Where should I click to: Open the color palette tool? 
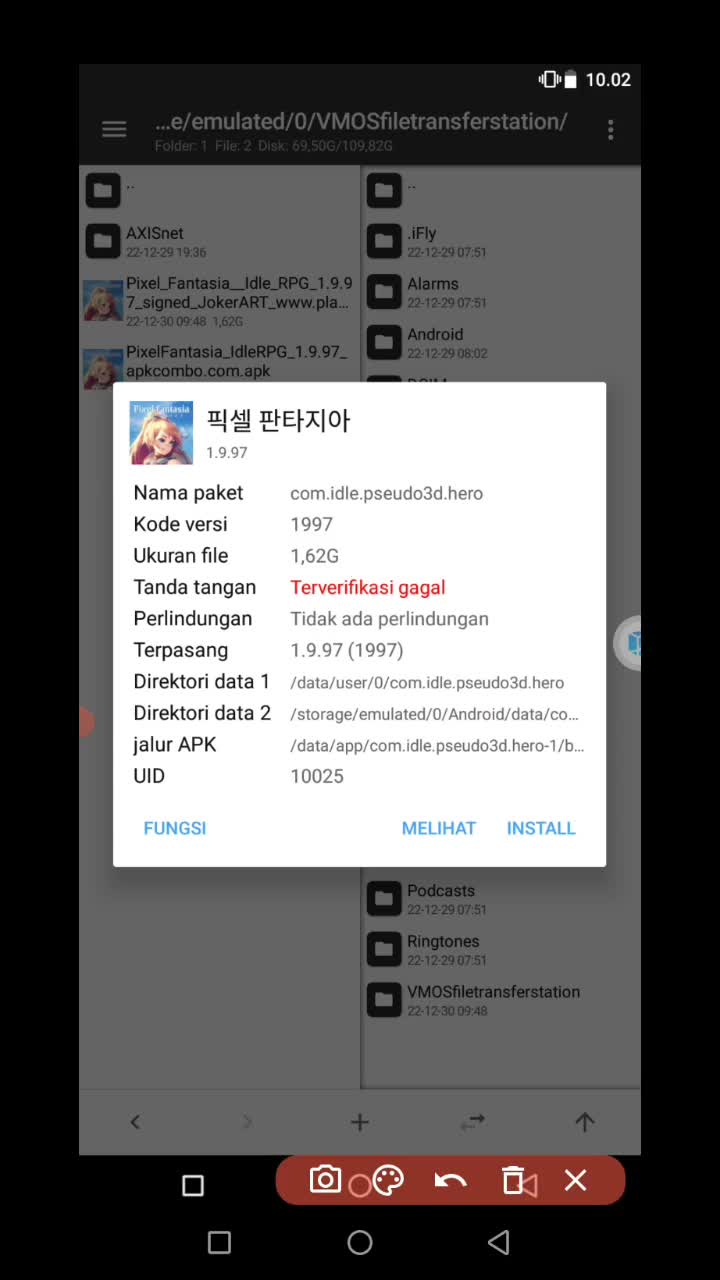tap(388, 1180)
